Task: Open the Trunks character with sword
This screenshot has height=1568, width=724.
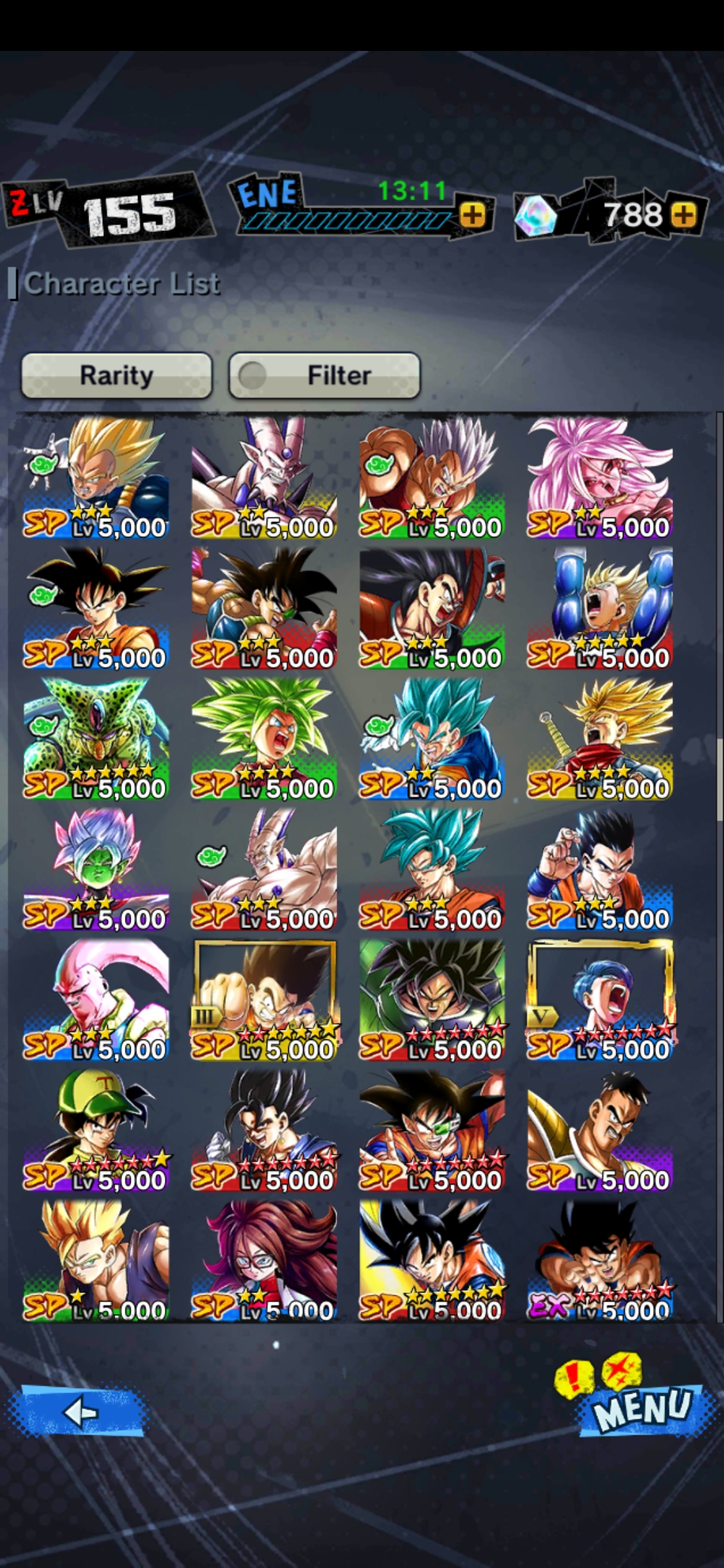Action: pos(600,738)
